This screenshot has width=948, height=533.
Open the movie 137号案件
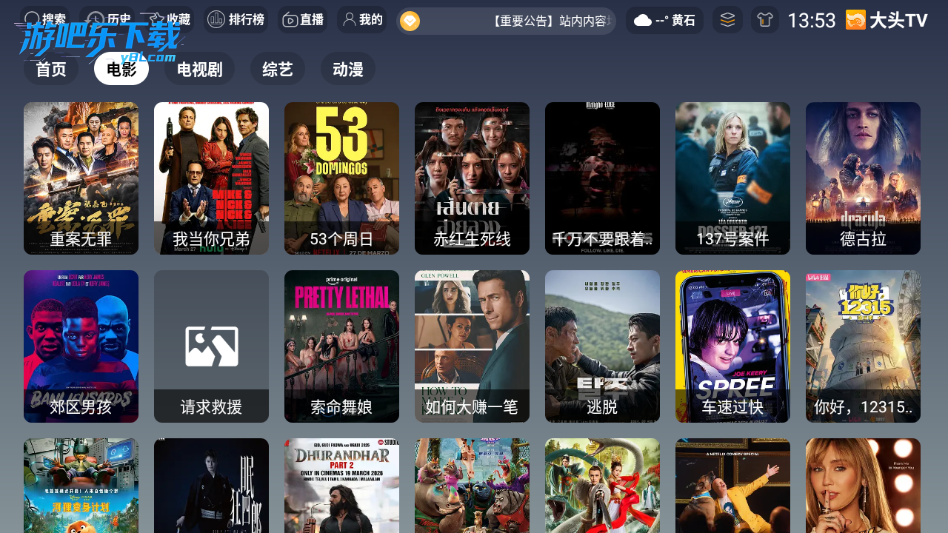click(x=732, y=178)
